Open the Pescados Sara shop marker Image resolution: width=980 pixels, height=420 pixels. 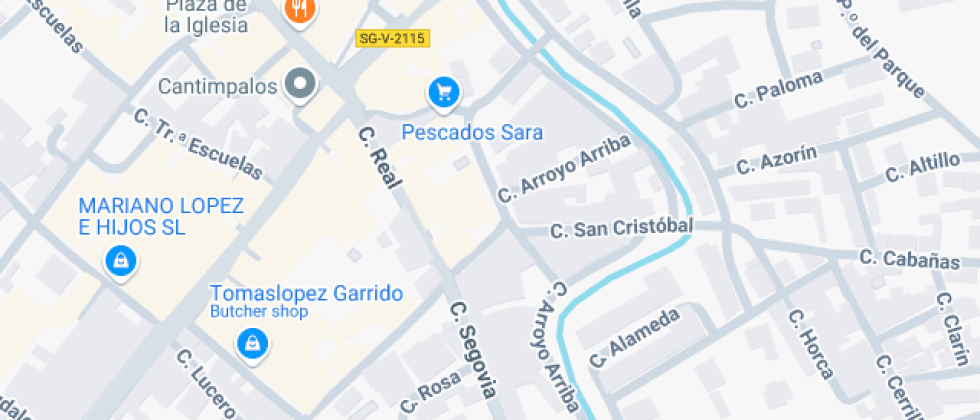point(443,92)
